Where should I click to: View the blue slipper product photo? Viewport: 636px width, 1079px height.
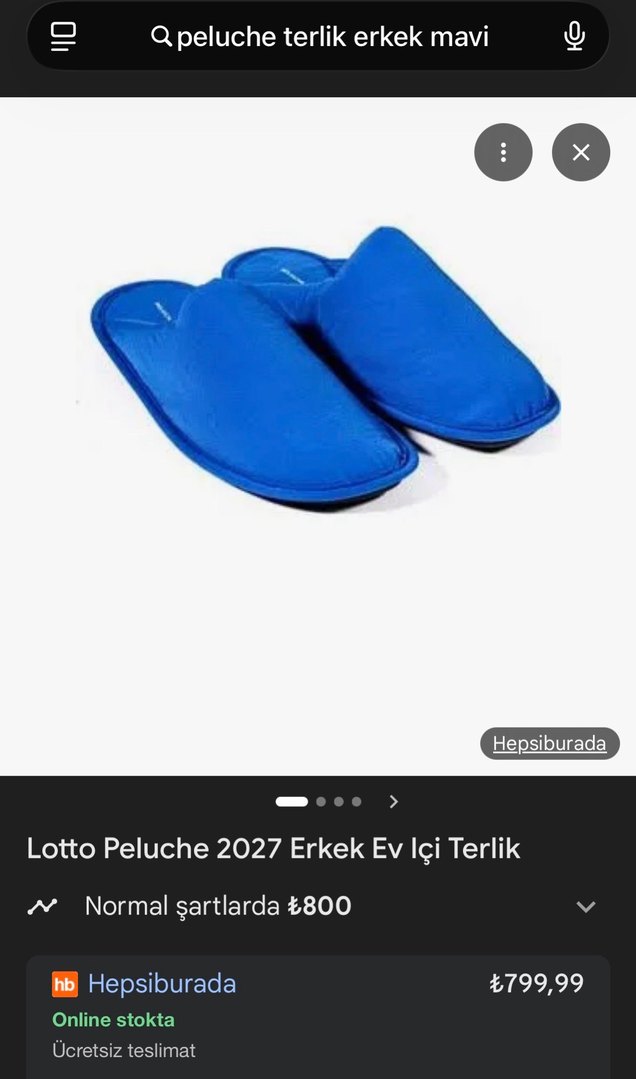tap(325, 365)
